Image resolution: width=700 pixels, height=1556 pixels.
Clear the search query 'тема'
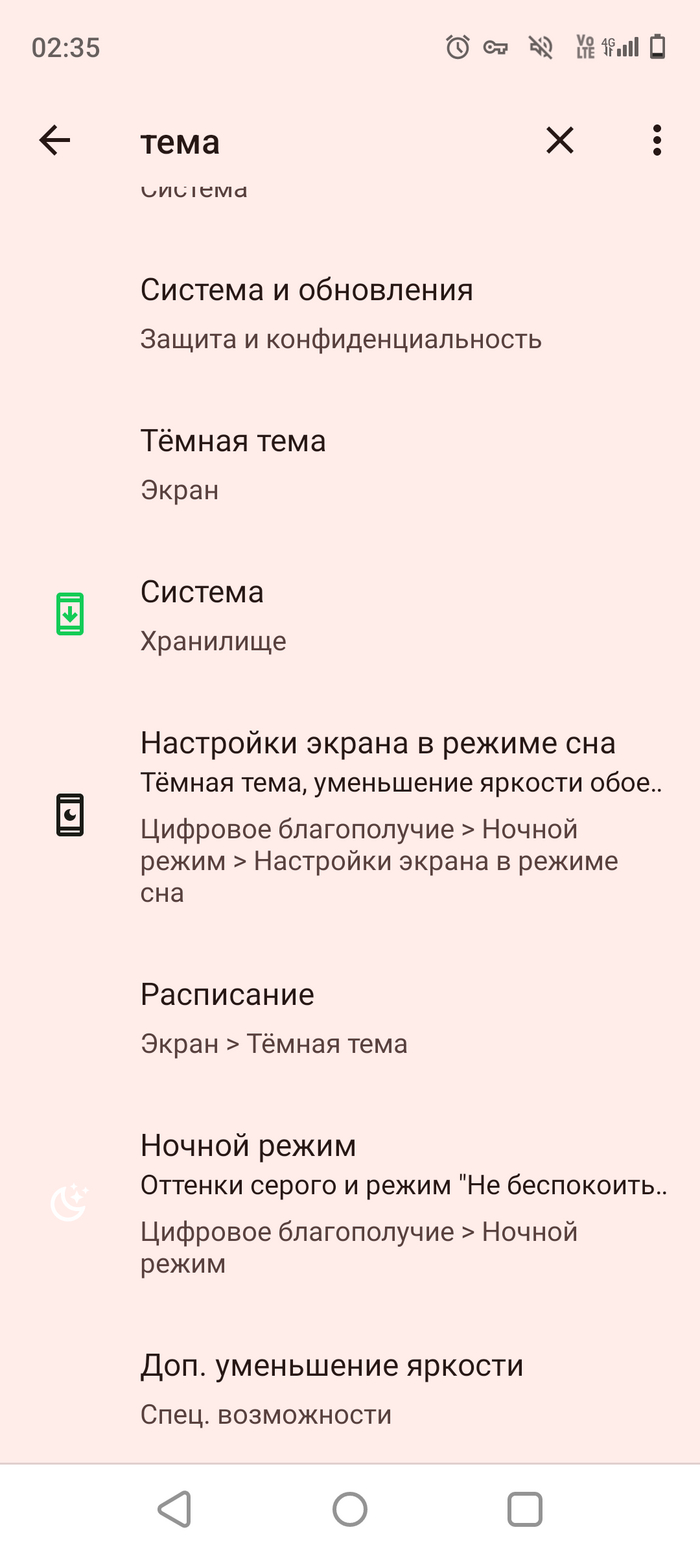(560, 141)
